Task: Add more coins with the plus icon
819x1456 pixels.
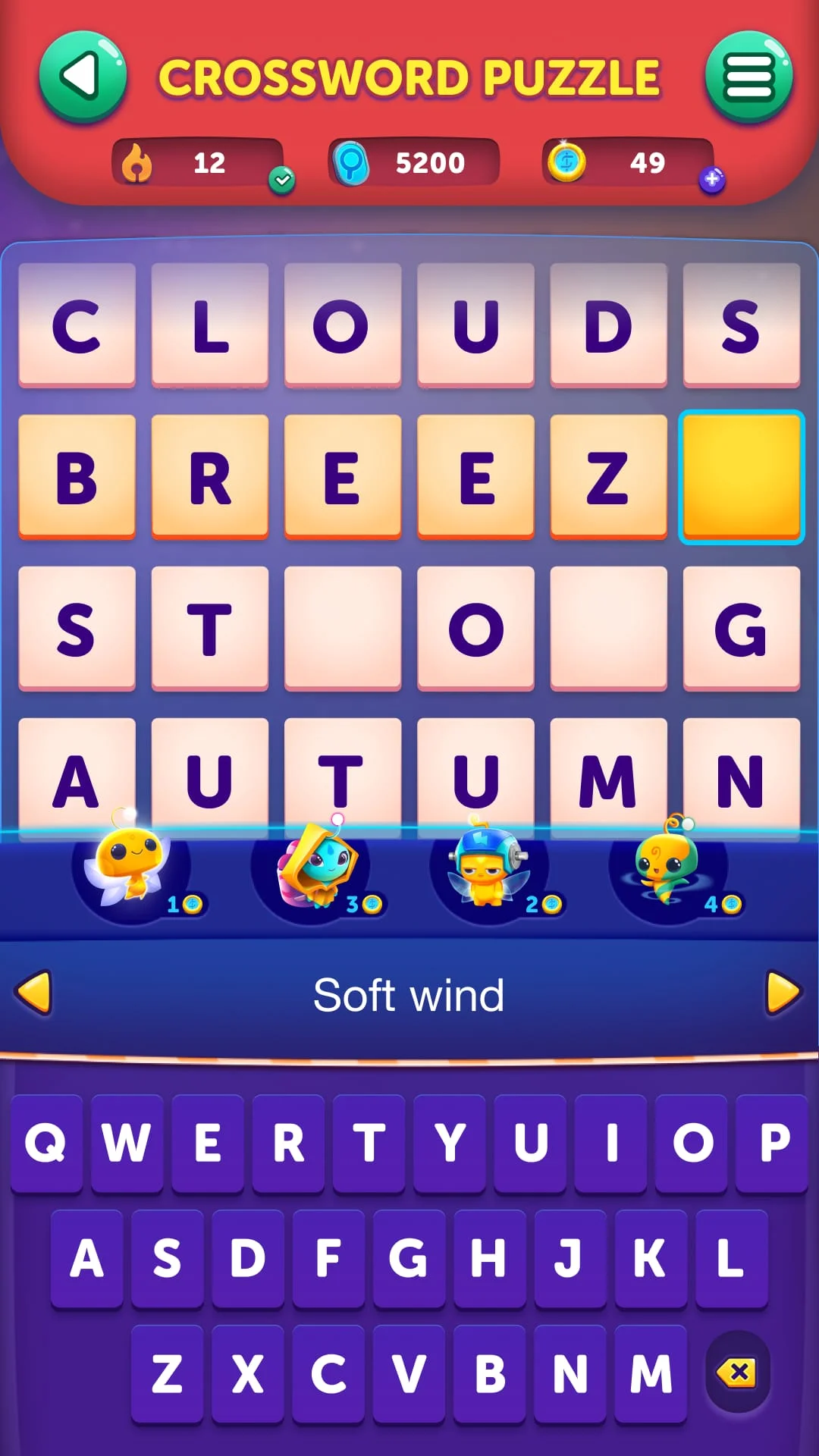Action: point(711,180)
